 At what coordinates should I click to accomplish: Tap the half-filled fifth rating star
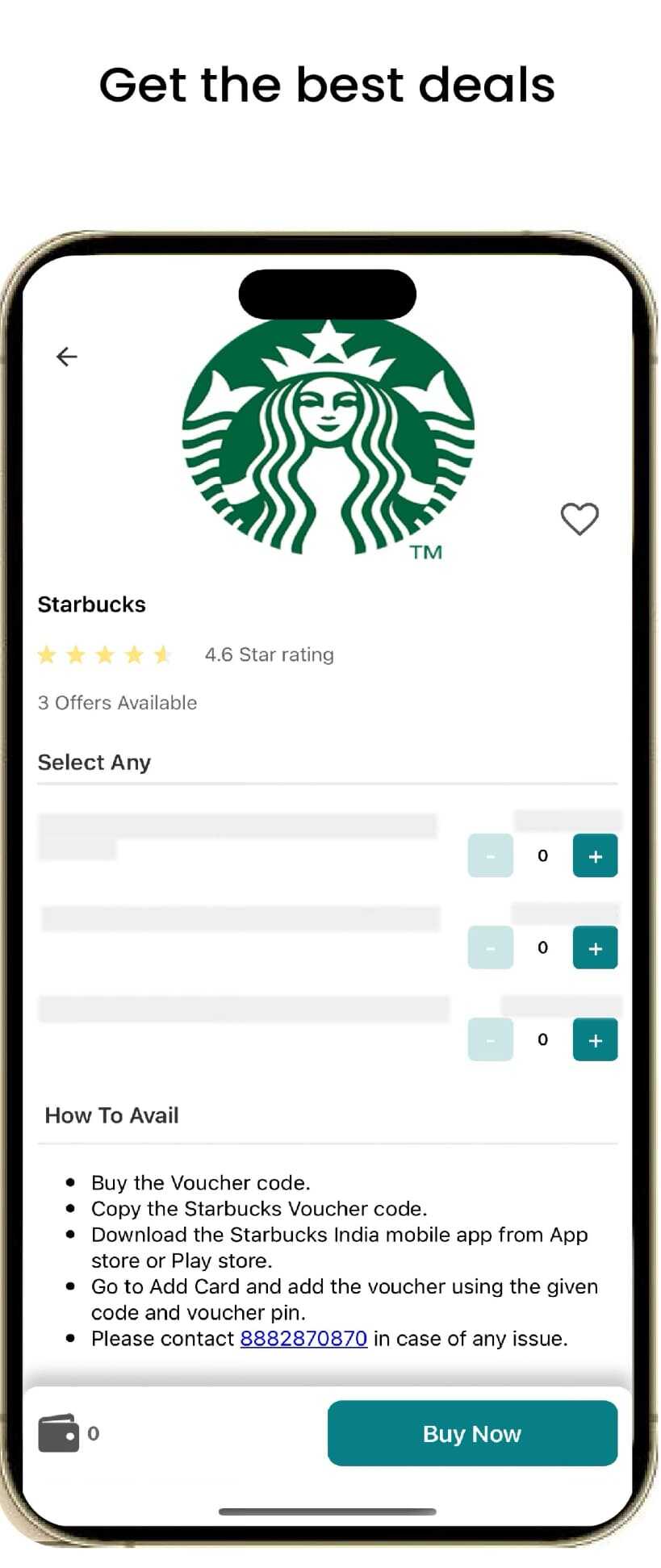164,654
